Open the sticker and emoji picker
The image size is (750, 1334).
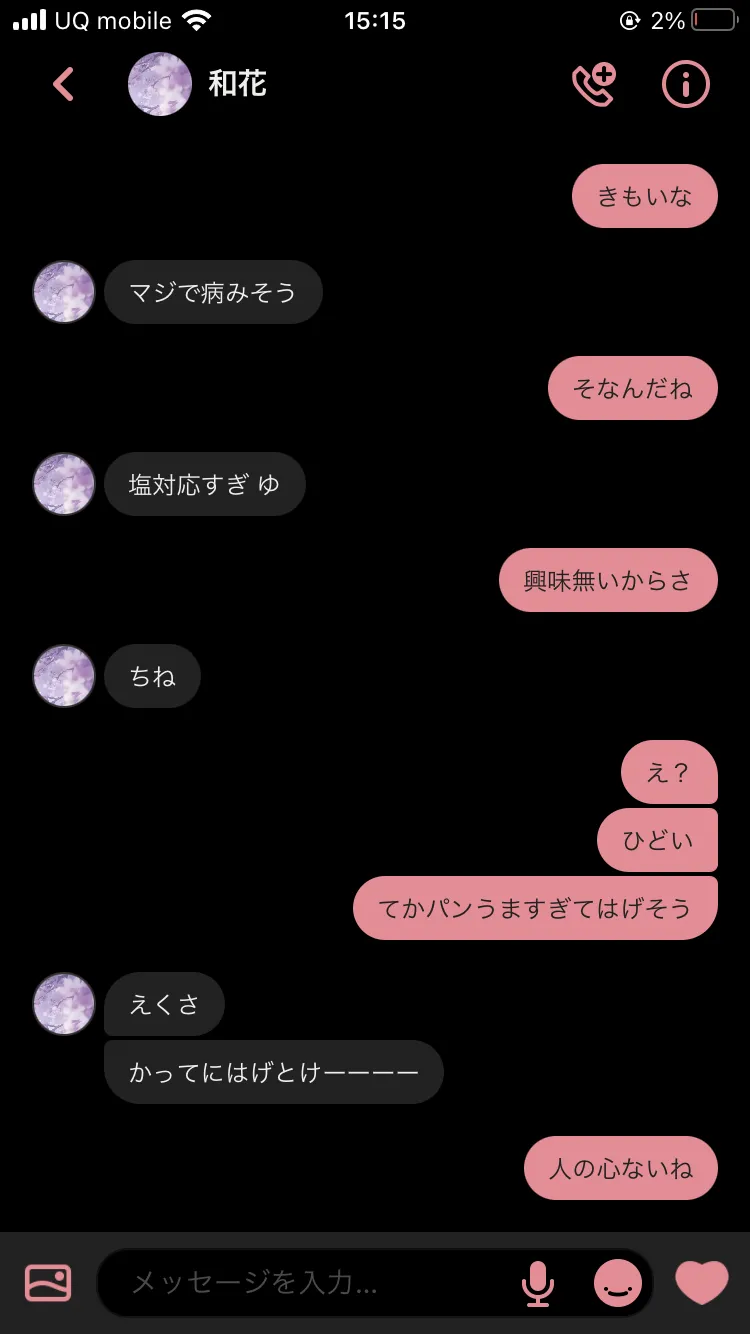point(618,1283)
